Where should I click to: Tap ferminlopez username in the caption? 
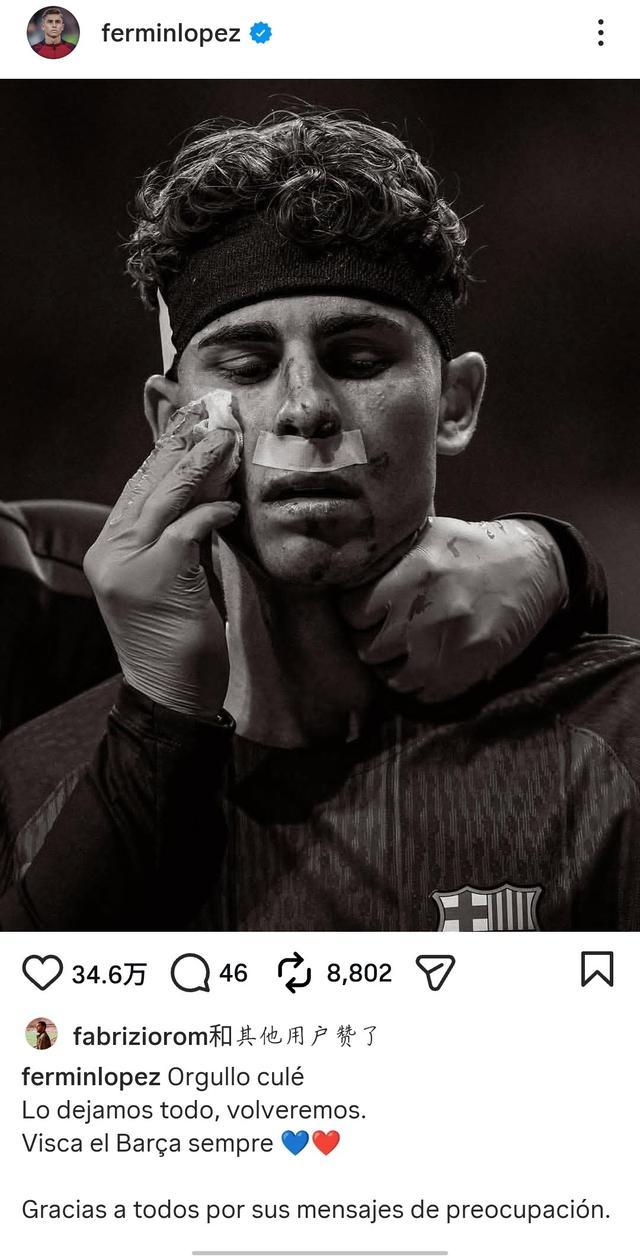(91, 1077)
